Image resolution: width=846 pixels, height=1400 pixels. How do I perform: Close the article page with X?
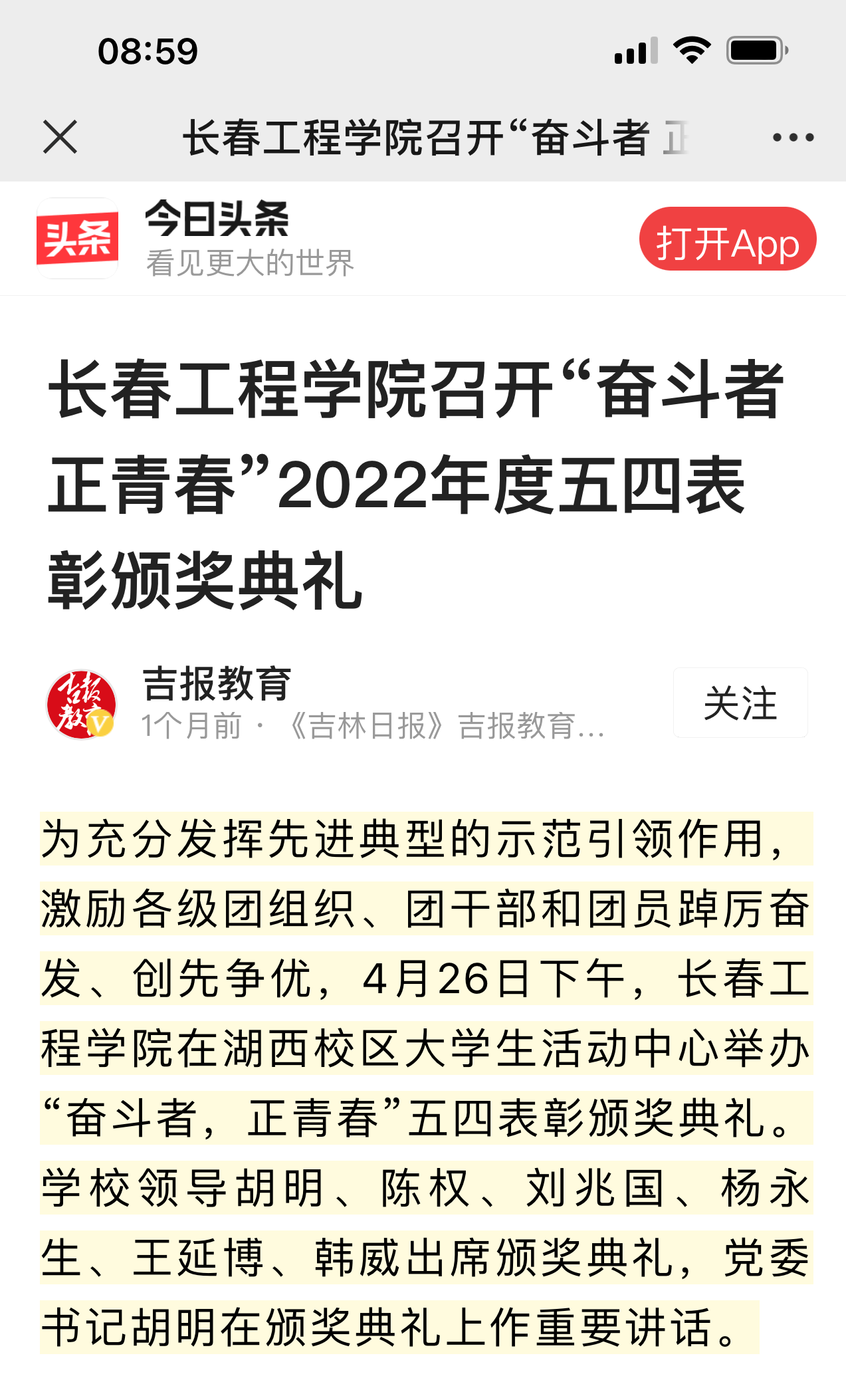pos(60,137)
